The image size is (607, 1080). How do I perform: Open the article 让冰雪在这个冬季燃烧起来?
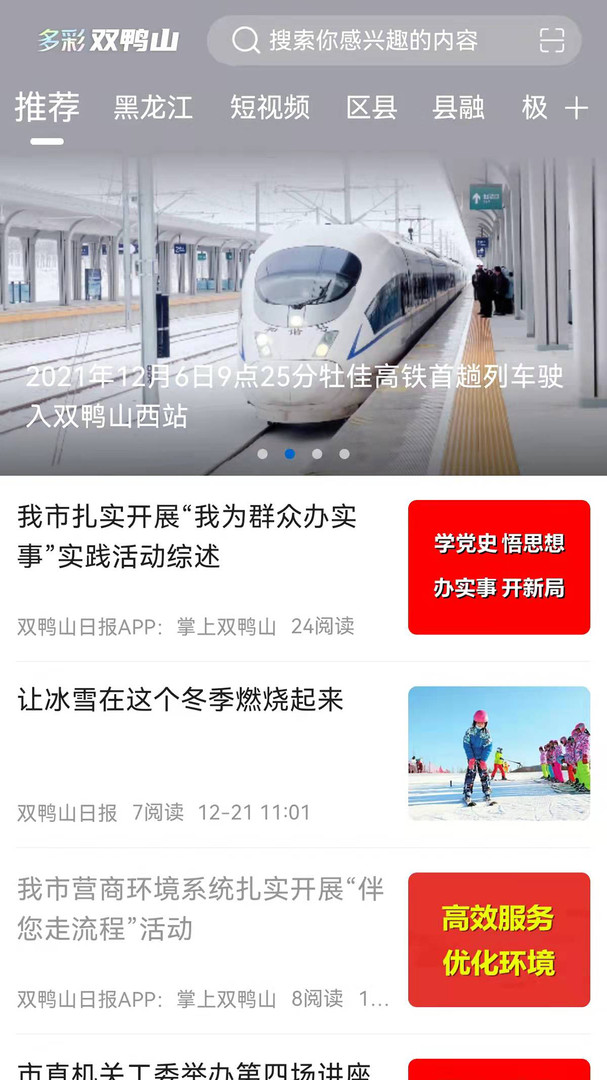(181, 700)
